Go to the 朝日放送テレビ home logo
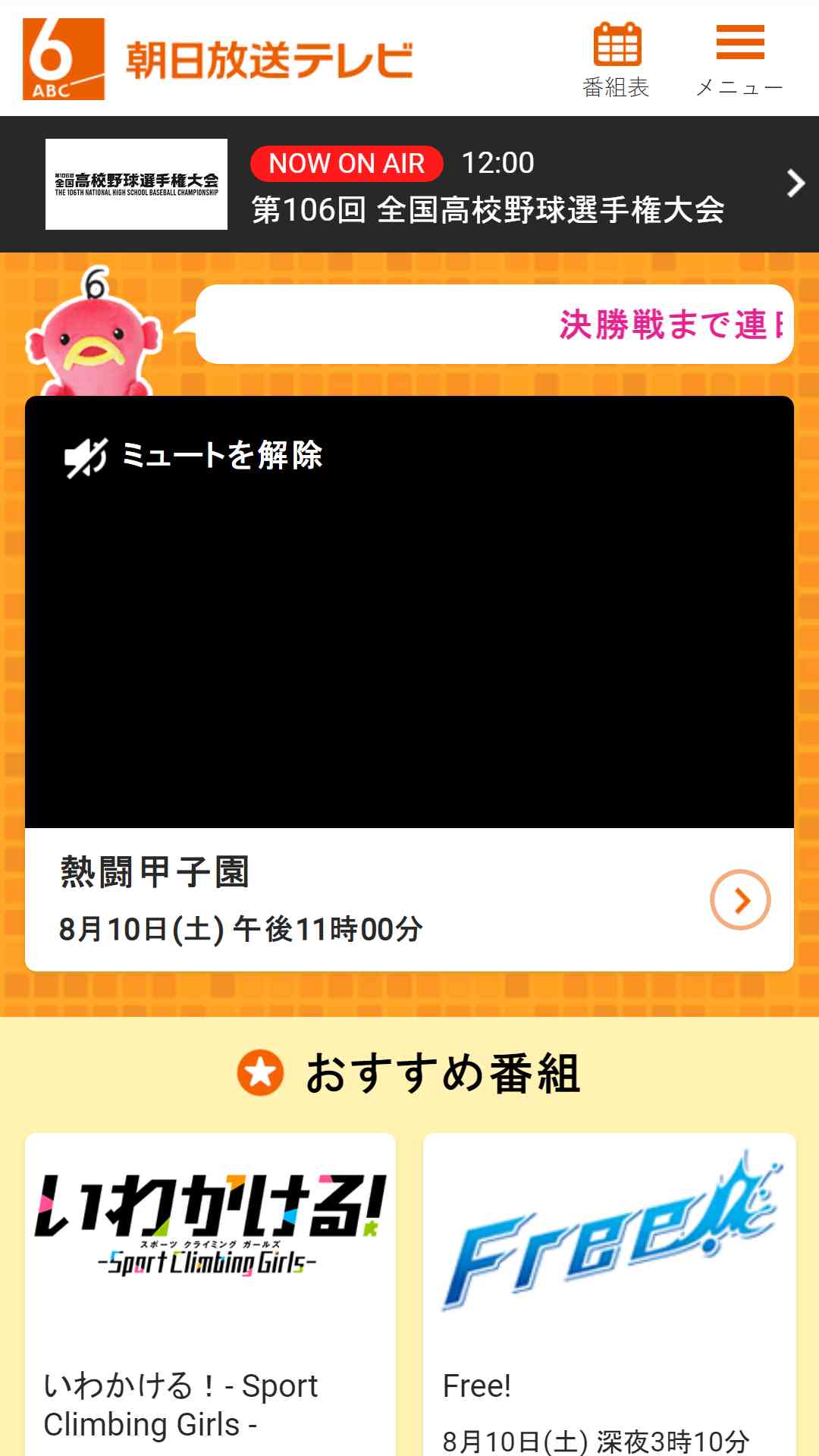819x1456 pixels. pos(218,59)
